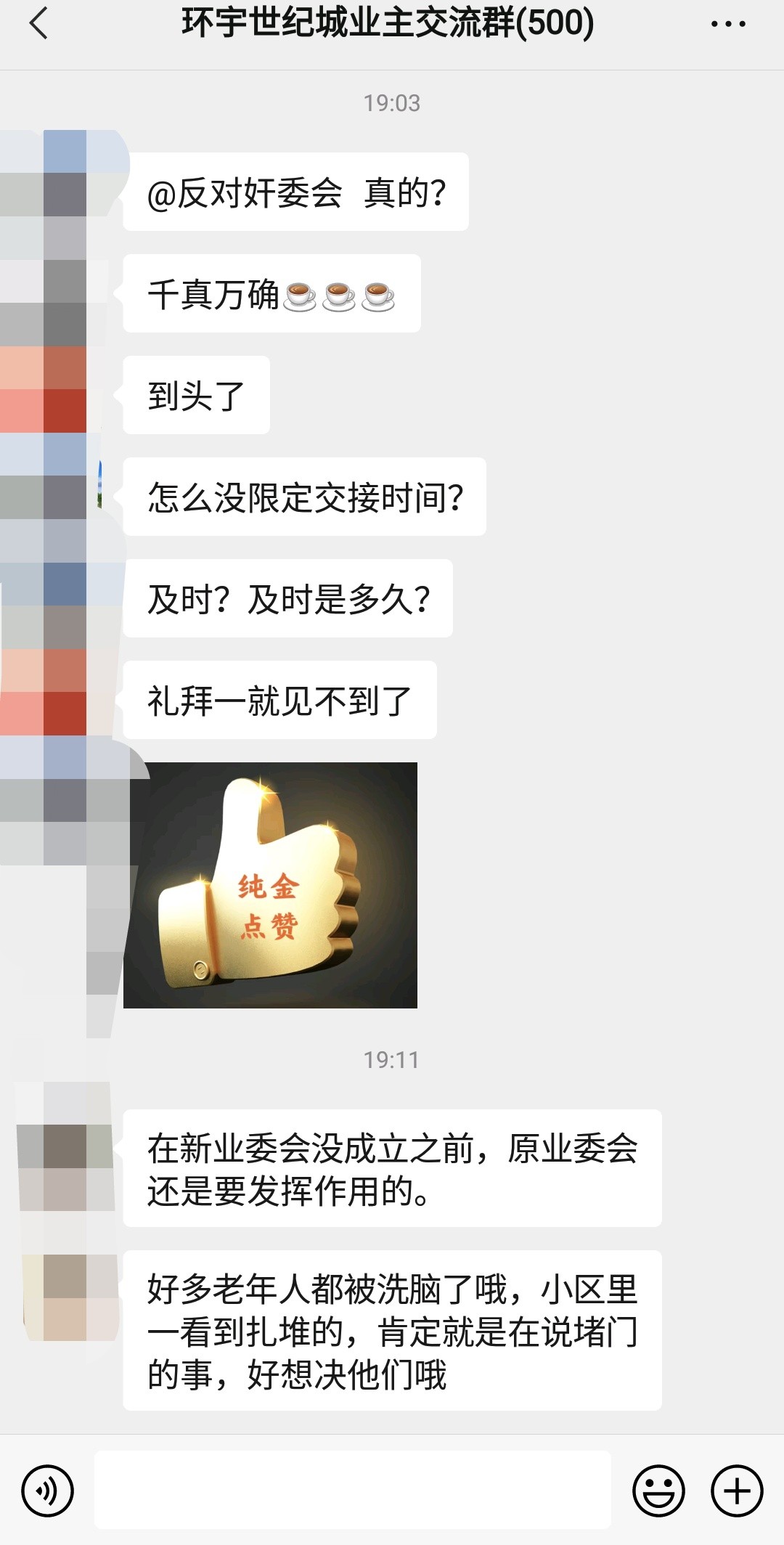Open the emoji picker

[658, 1491]
